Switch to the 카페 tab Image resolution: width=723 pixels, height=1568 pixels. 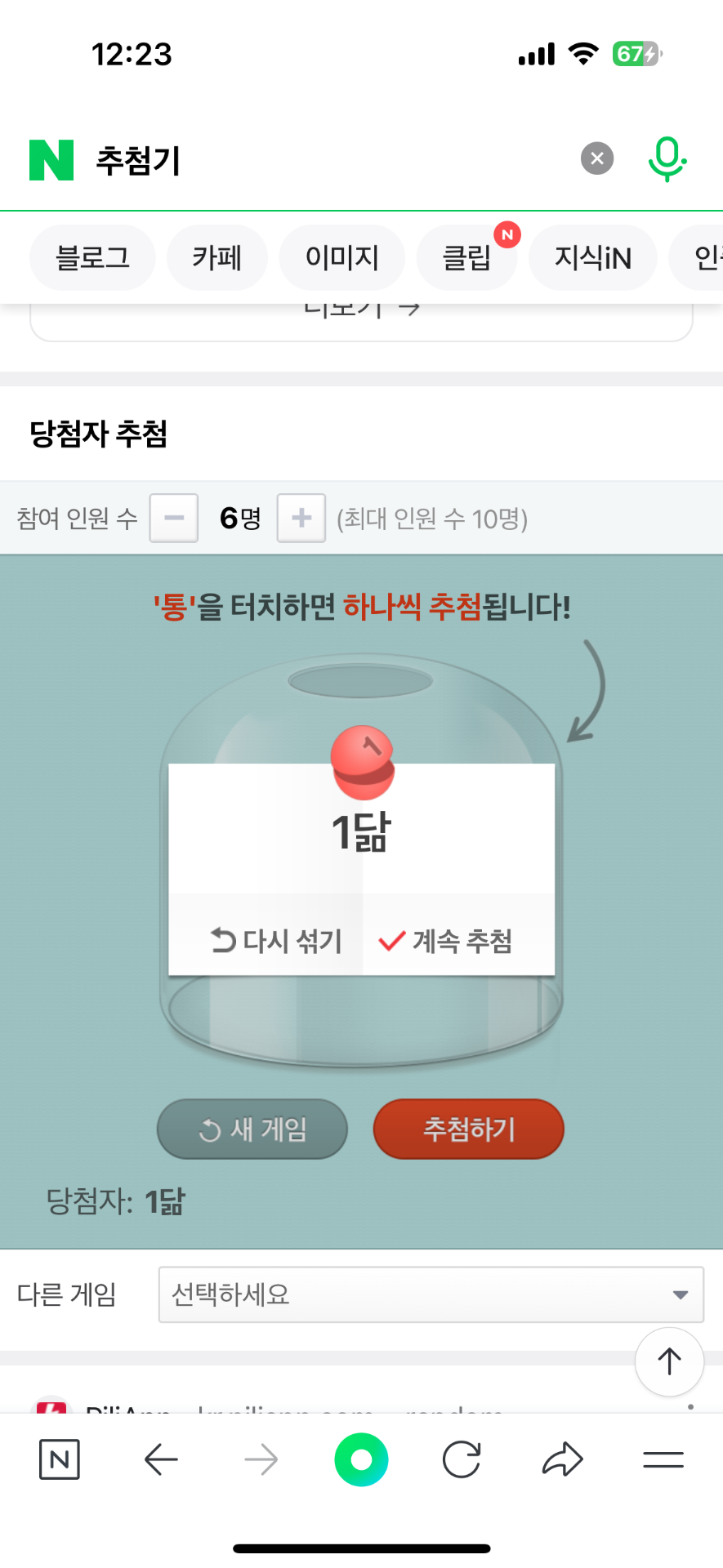pos(216,258)
